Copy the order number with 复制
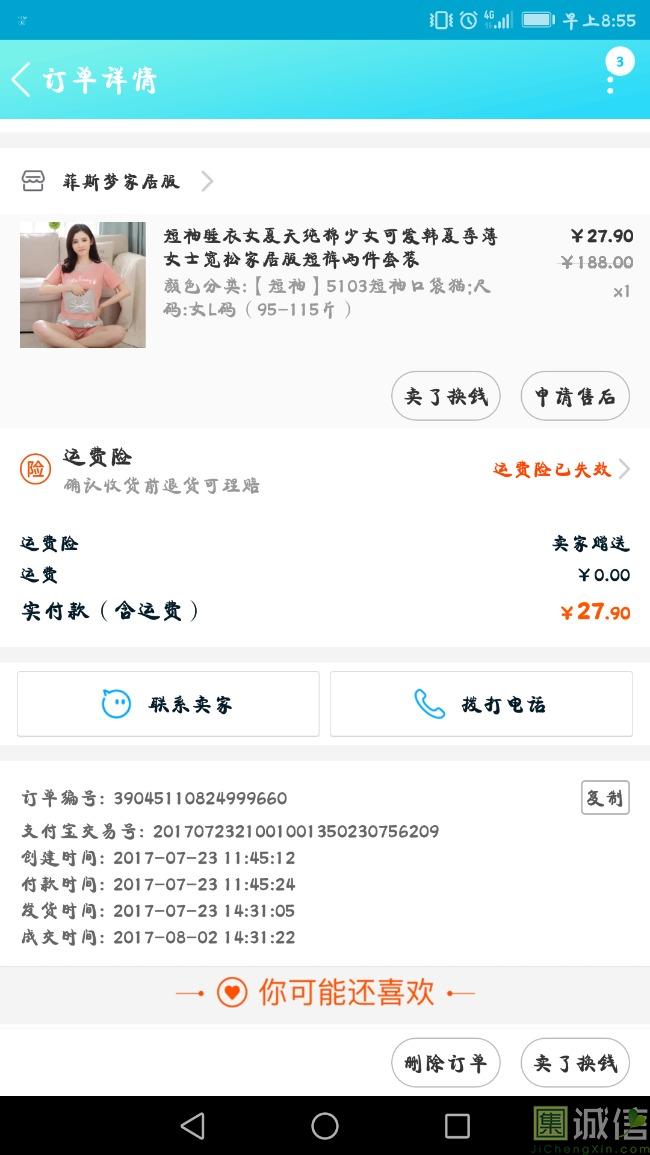 click(x=605, y=798)
